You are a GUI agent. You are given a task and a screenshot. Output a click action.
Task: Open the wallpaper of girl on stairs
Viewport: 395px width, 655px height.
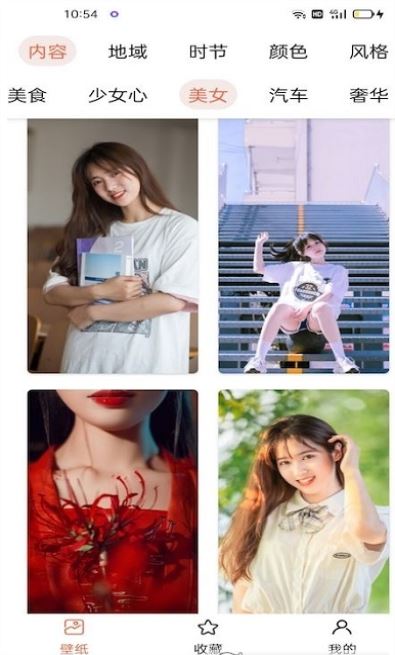[304, 246]
